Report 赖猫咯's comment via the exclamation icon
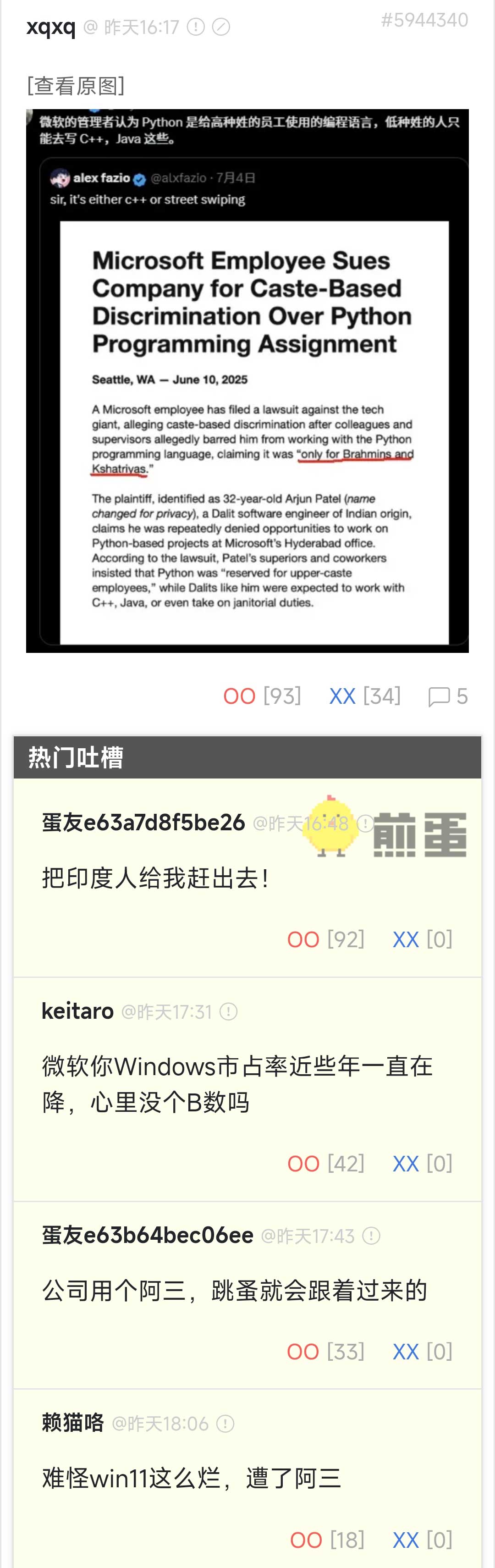The image size is (495, 1568). point(225,1424)
